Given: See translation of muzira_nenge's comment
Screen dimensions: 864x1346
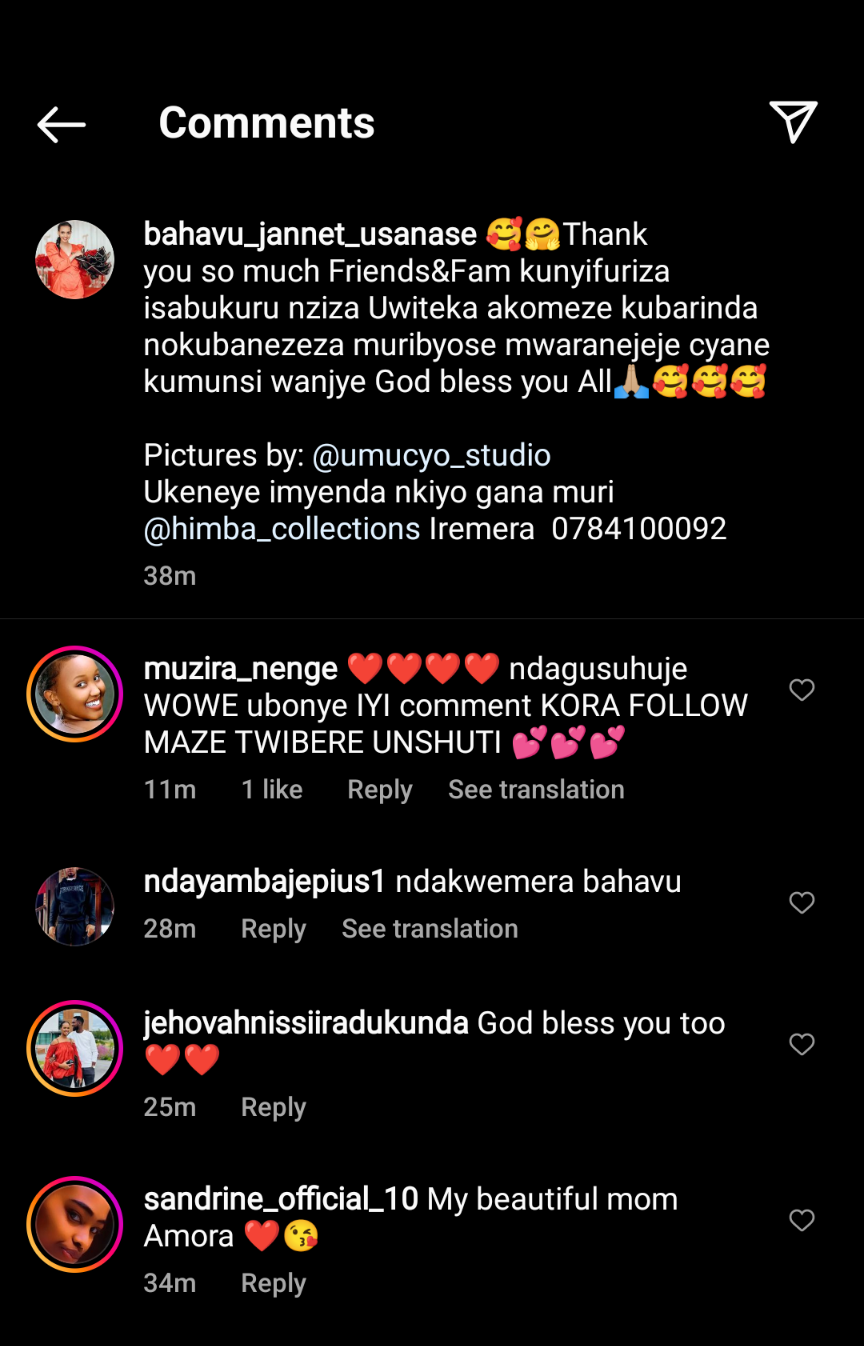Looking at the screenshot, I should coord(536,789).
